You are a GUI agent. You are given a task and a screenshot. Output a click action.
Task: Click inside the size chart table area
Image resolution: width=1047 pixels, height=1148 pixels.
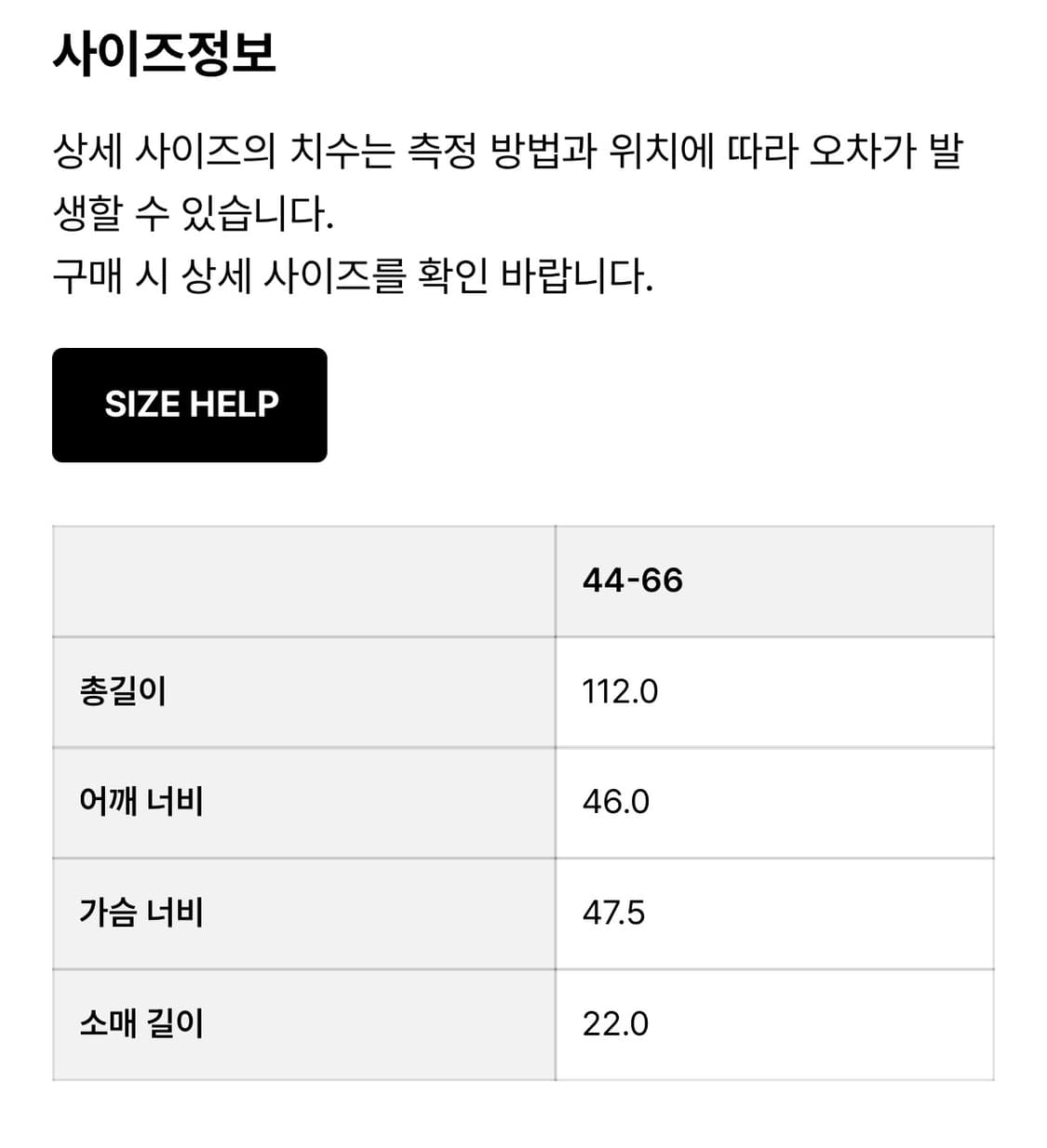click(x=521, y=800)
